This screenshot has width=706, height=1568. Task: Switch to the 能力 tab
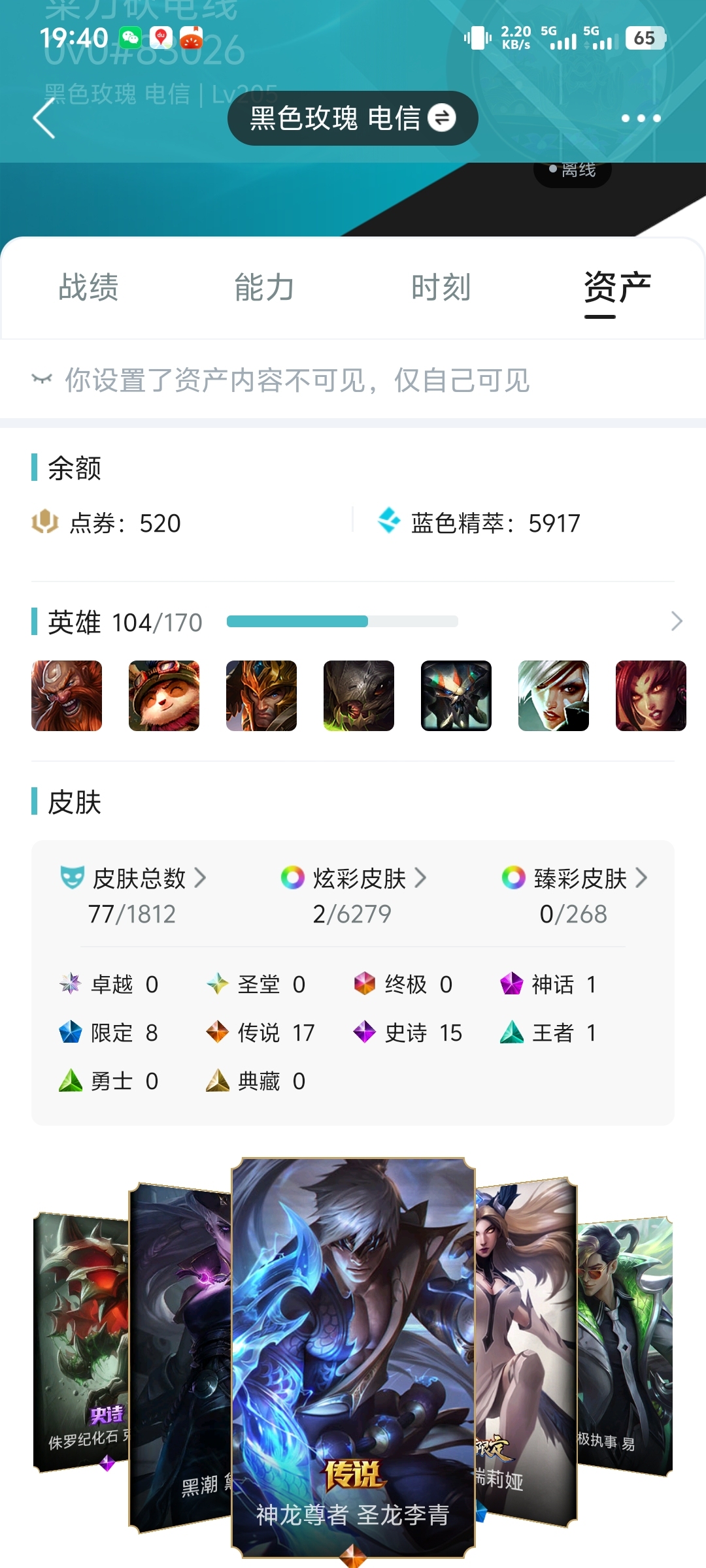point(265,287)
